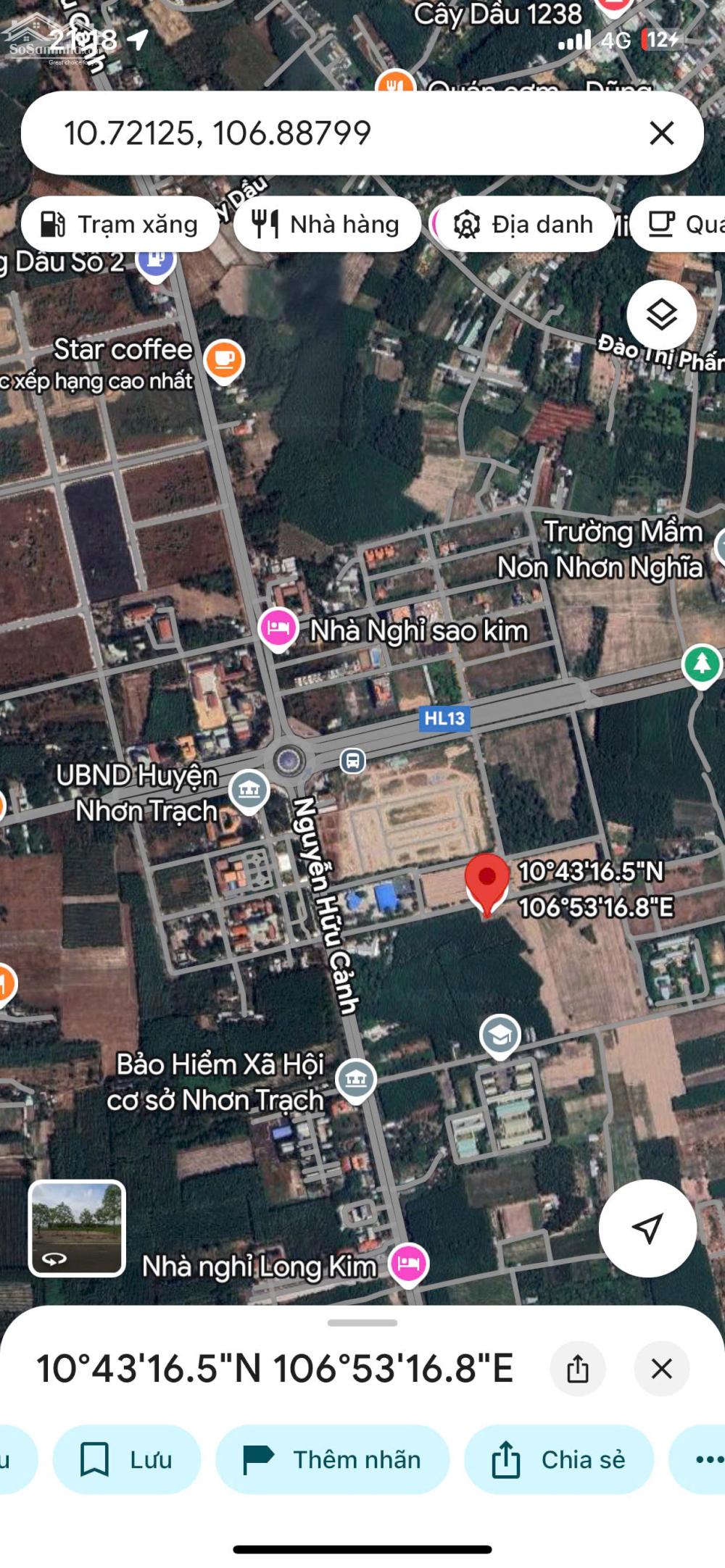Tap the Chia sẻ button
This screenshot has width=725, height=1568.
(559, 1459)
